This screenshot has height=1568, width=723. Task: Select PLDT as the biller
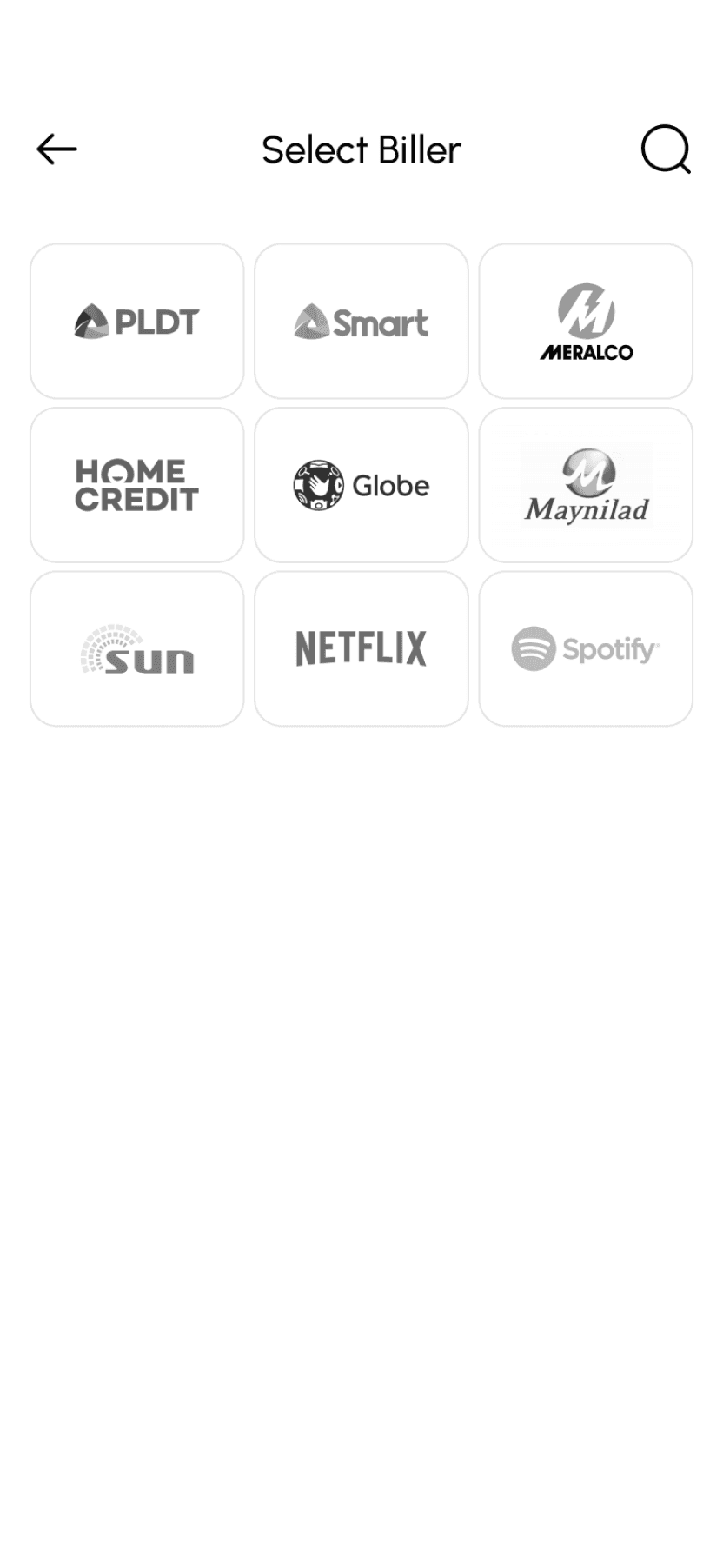137,321
